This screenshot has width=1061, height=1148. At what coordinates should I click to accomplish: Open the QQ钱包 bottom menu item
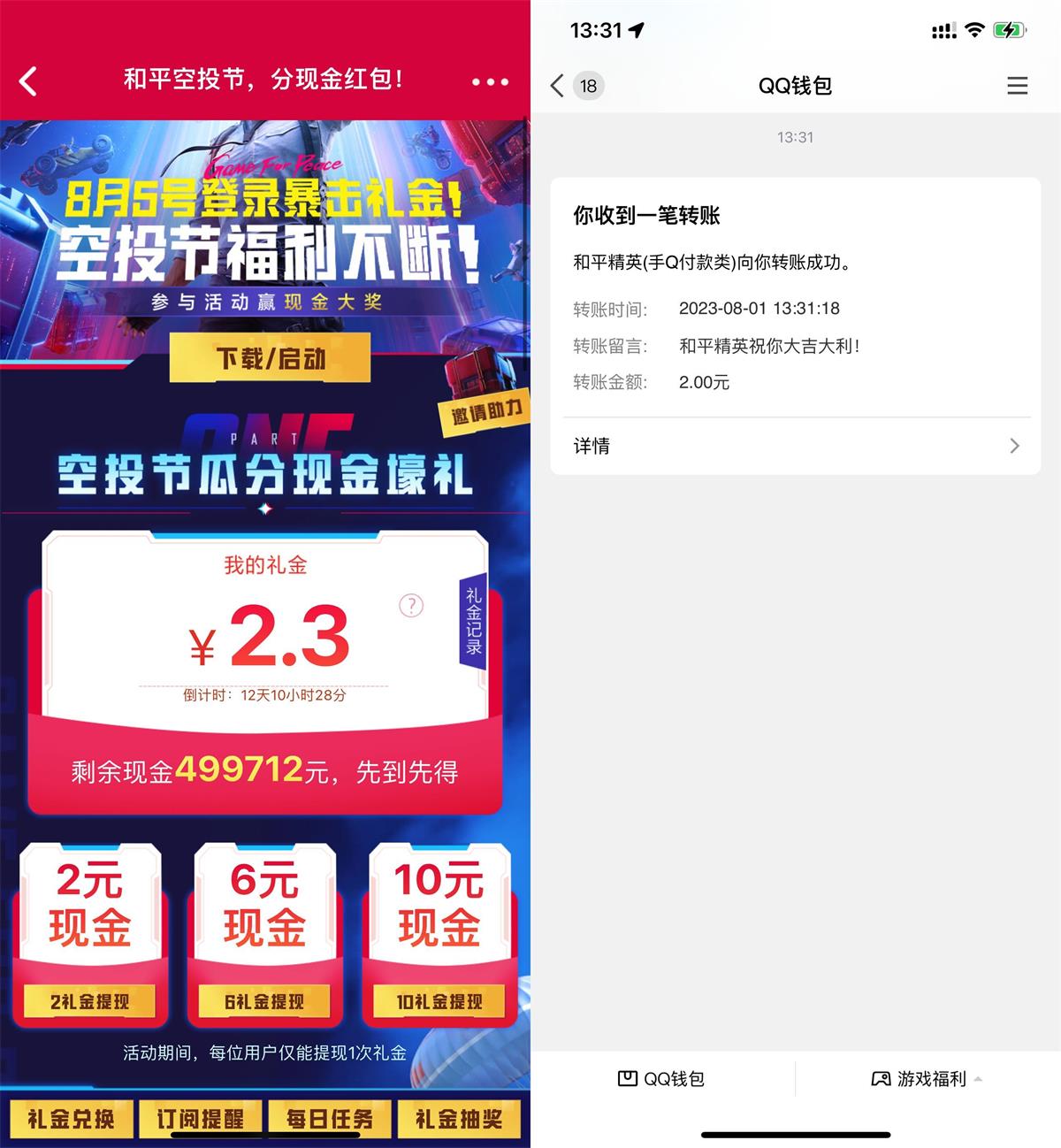click(662, 1078)
